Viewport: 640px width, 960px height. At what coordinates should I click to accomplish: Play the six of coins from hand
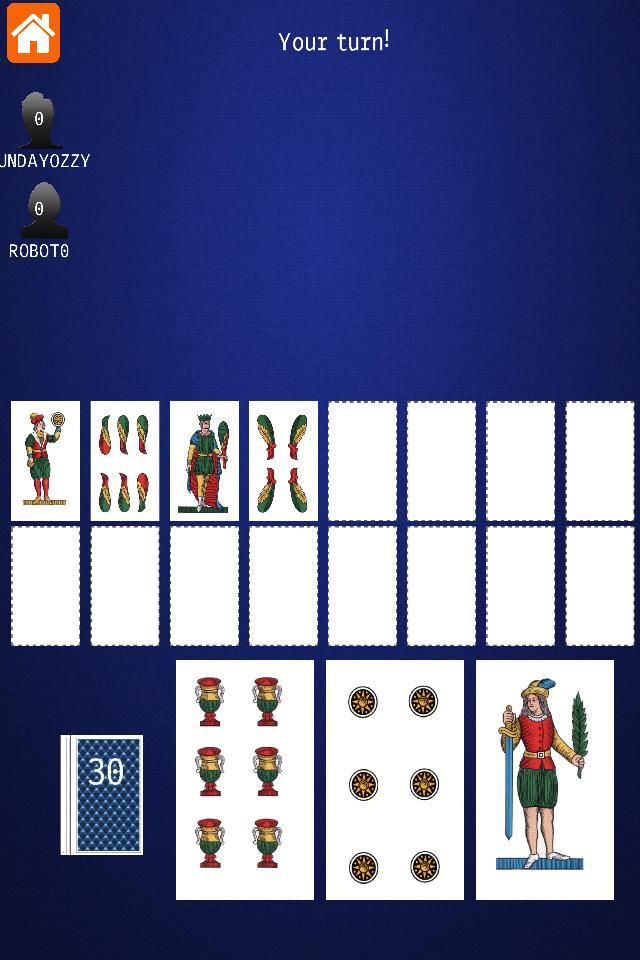(394, 780)
